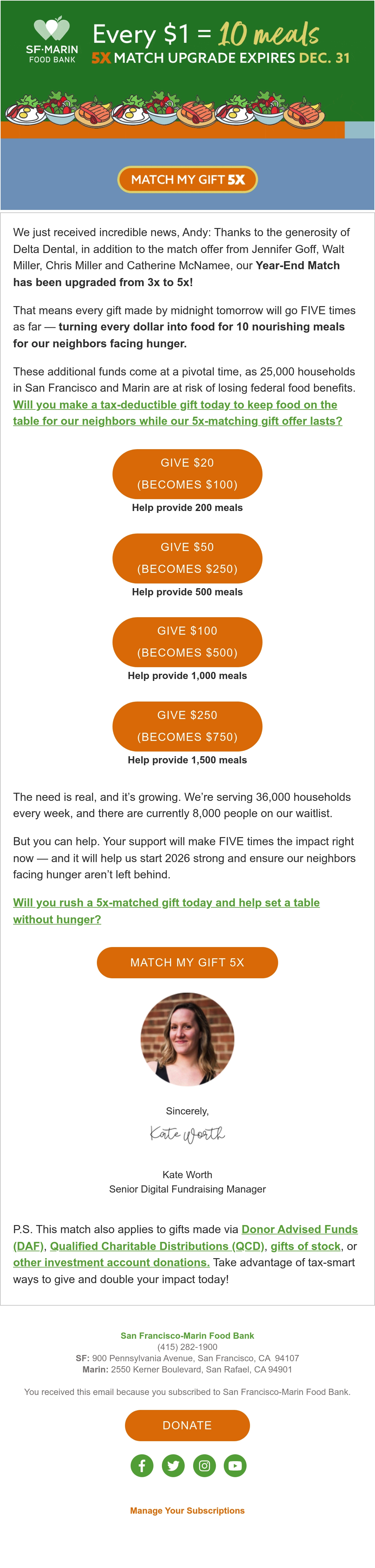
Task: Open the Instagram icon
Action: click(x=205, y=1465)
